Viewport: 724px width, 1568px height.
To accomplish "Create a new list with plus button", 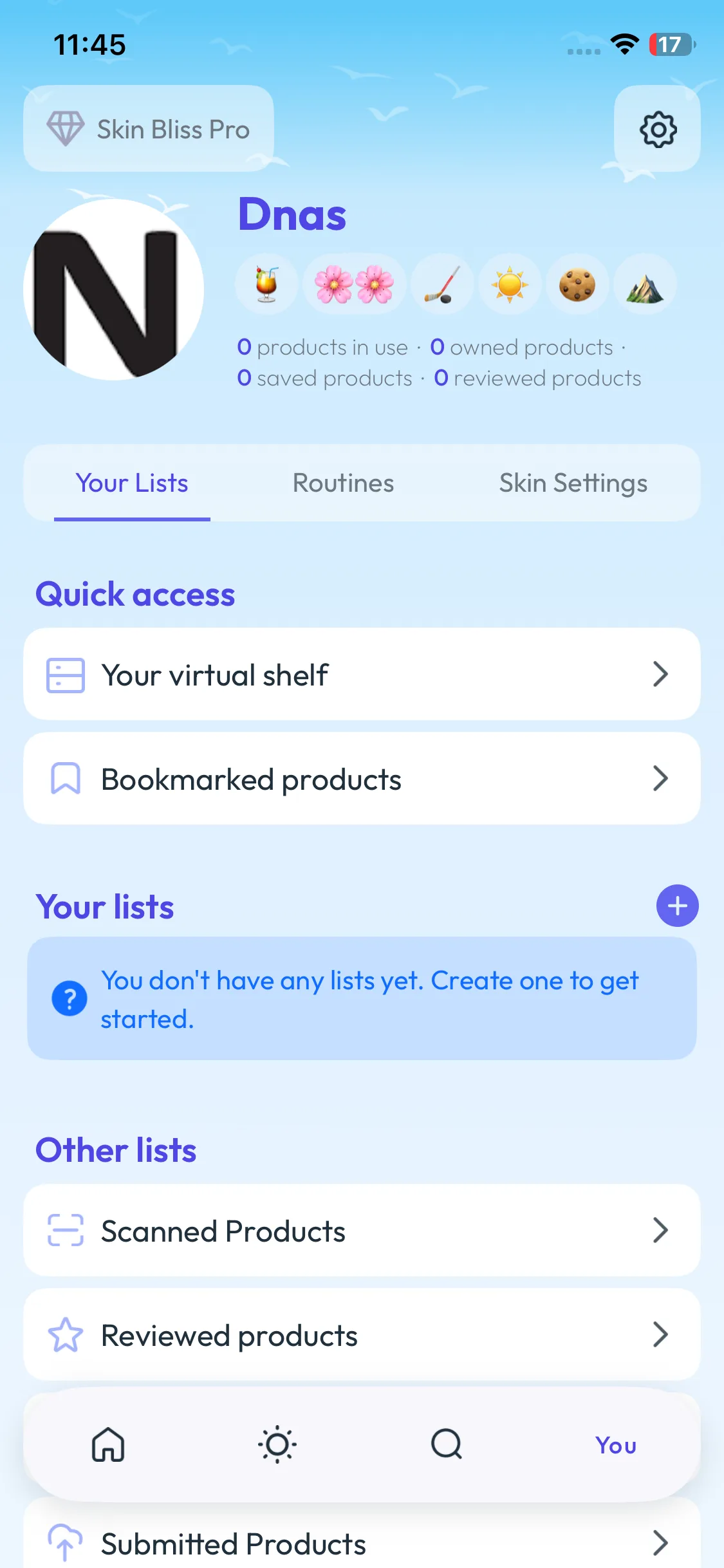I will [677, 906].
